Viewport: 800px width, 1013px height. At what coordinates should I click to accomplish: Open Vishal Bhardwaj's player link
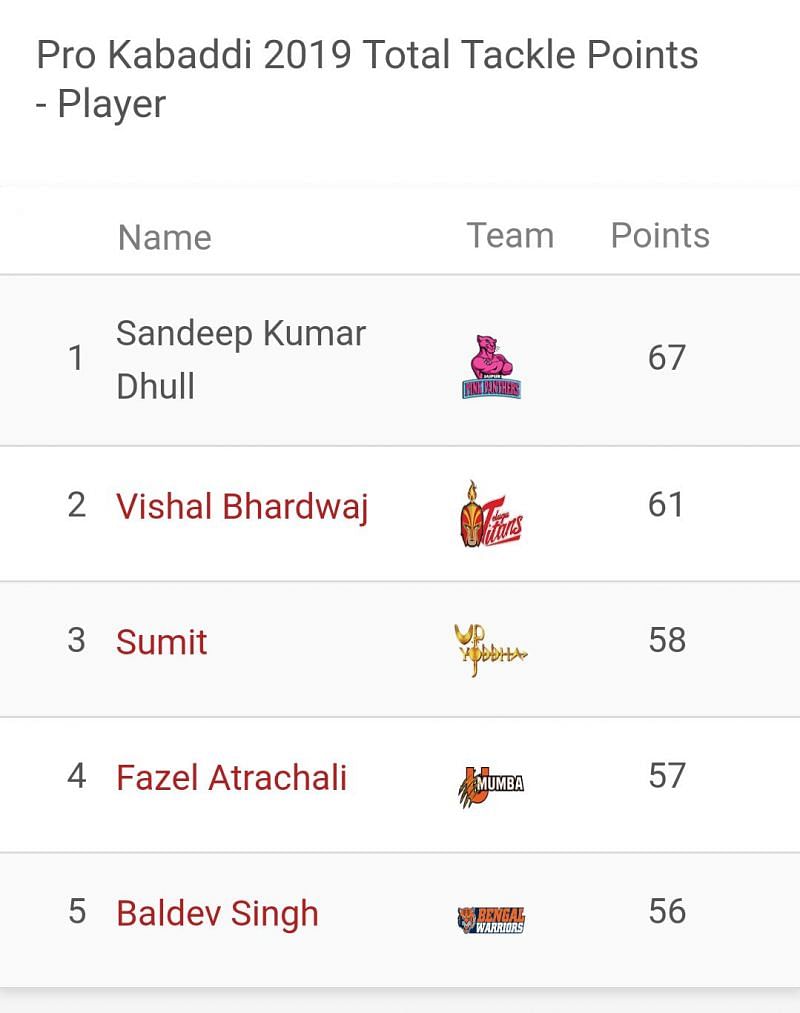coord(242,507)
